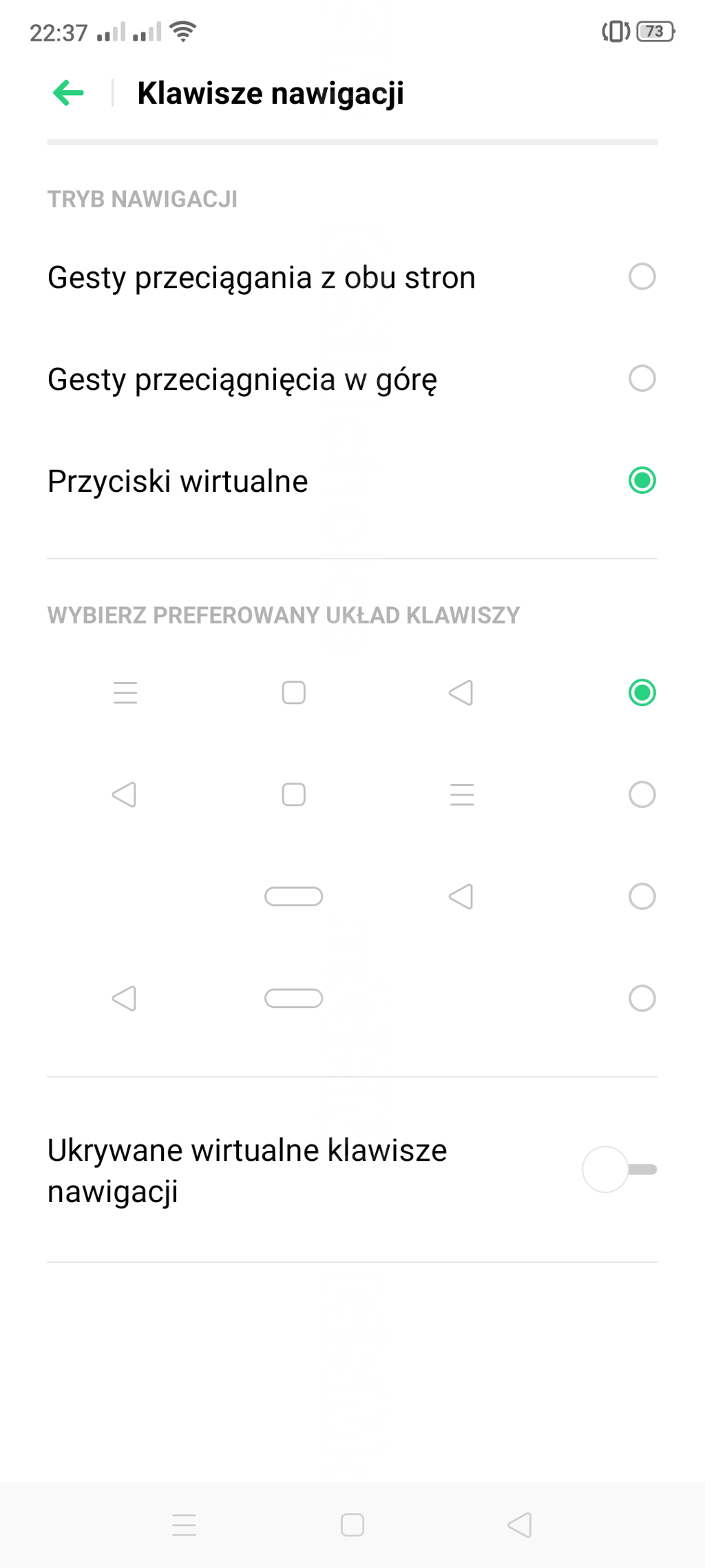Go back using the green arrow

pos(68,93)
